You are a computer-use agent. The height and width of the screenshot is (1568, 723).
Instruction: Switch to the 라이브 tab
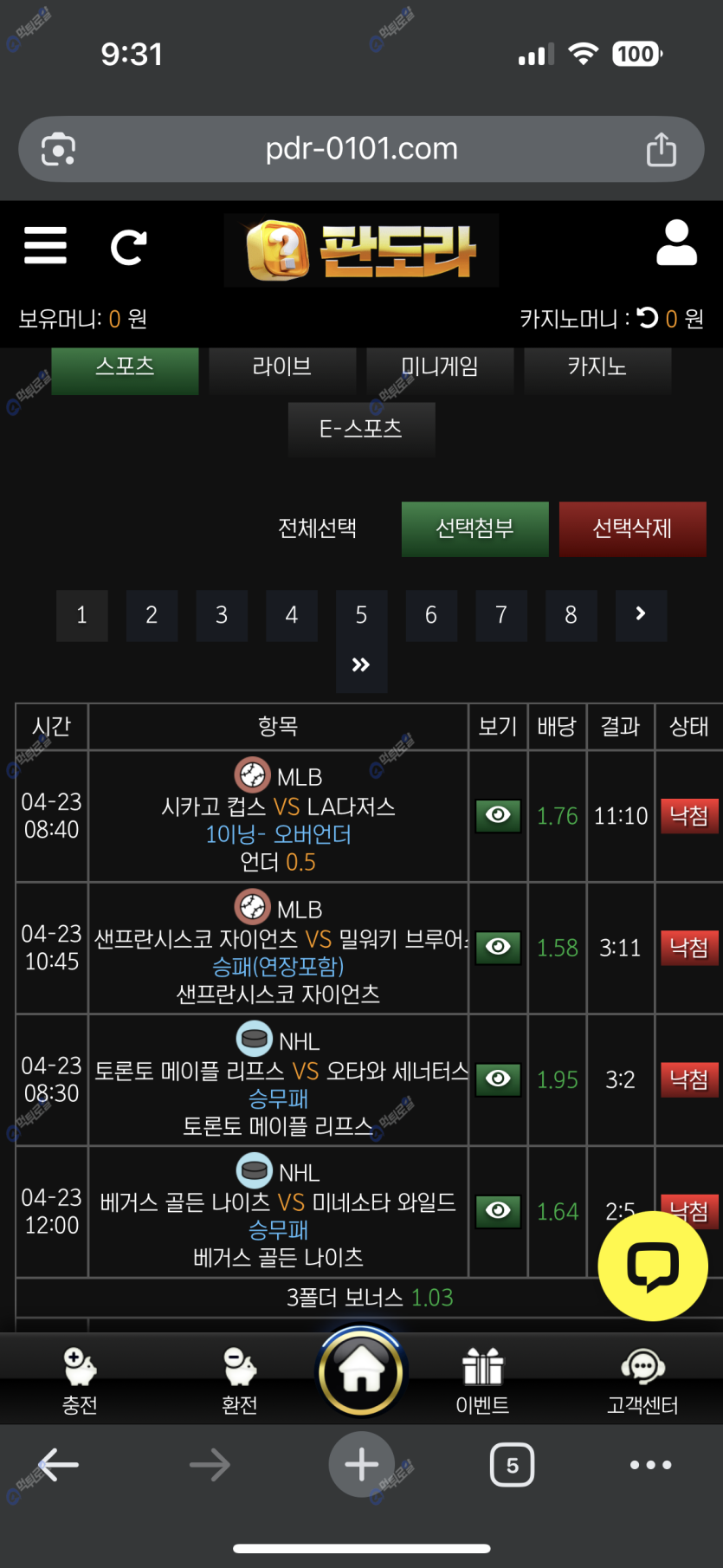pos(282,367)
